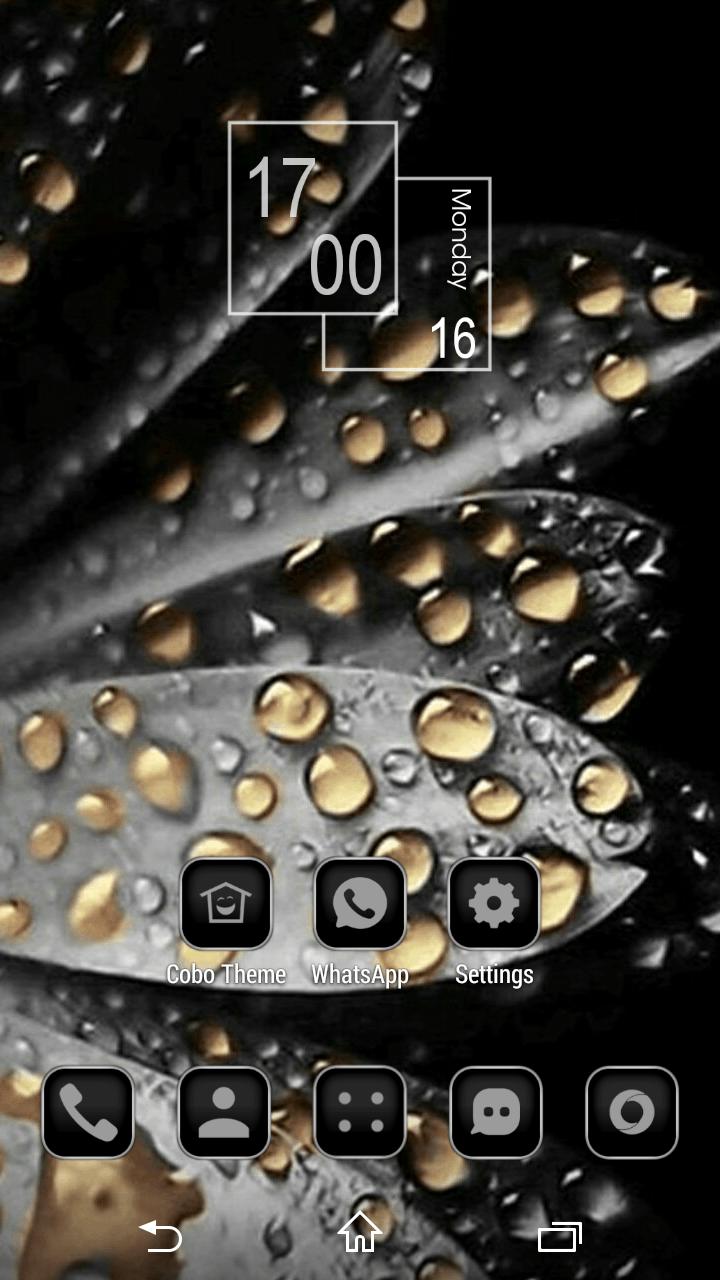Tap the system back button
Screen dimensions: 720x1280
click(x=161, y=1236)
